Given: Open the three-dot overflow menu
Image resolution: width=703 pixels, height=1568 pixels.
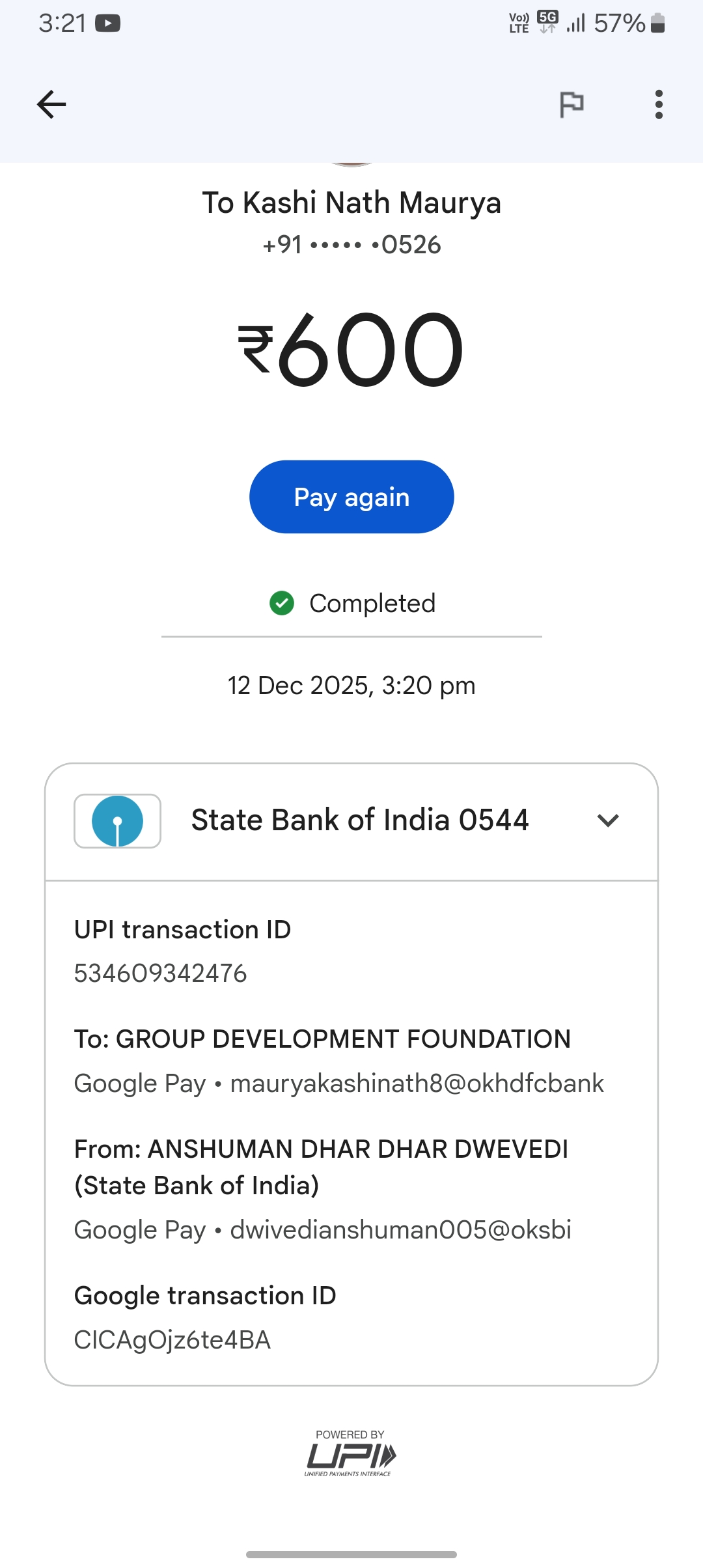Looking at the screenshot, I should 659,104.
